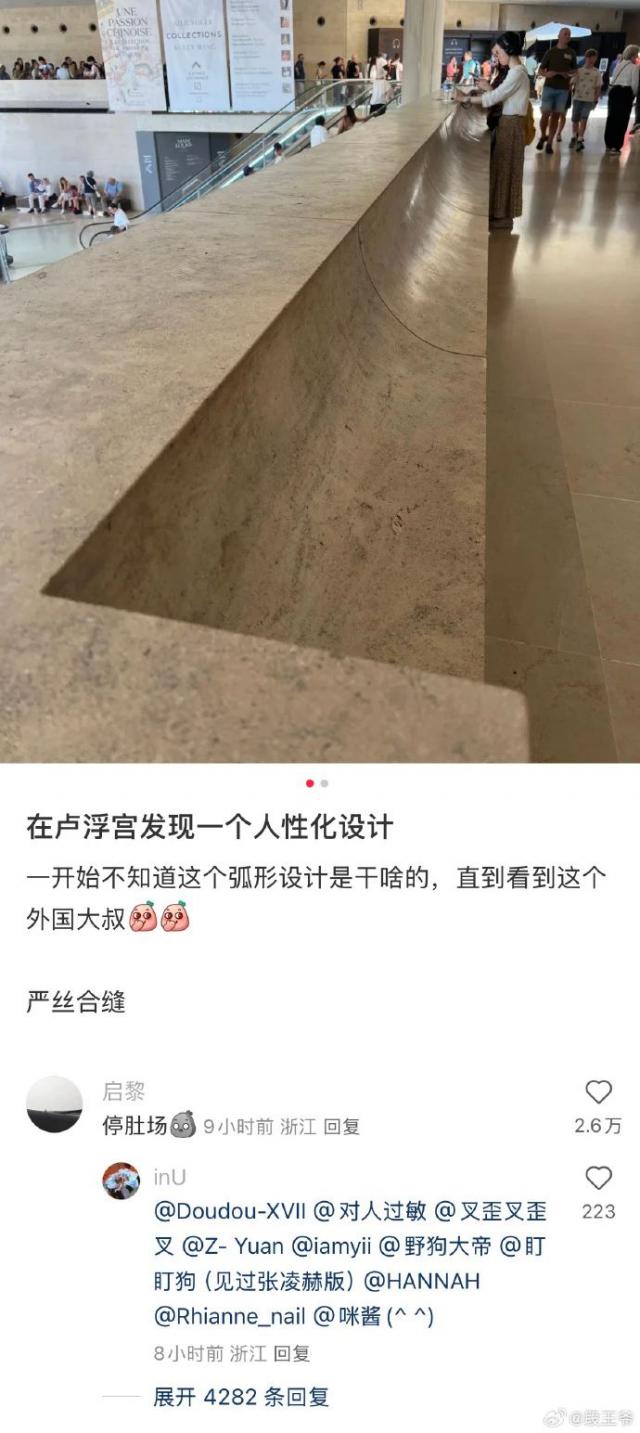This screenshot has height=1433, width=640.
Task: Like inU's reply
Action: [x=598, y=1178]
